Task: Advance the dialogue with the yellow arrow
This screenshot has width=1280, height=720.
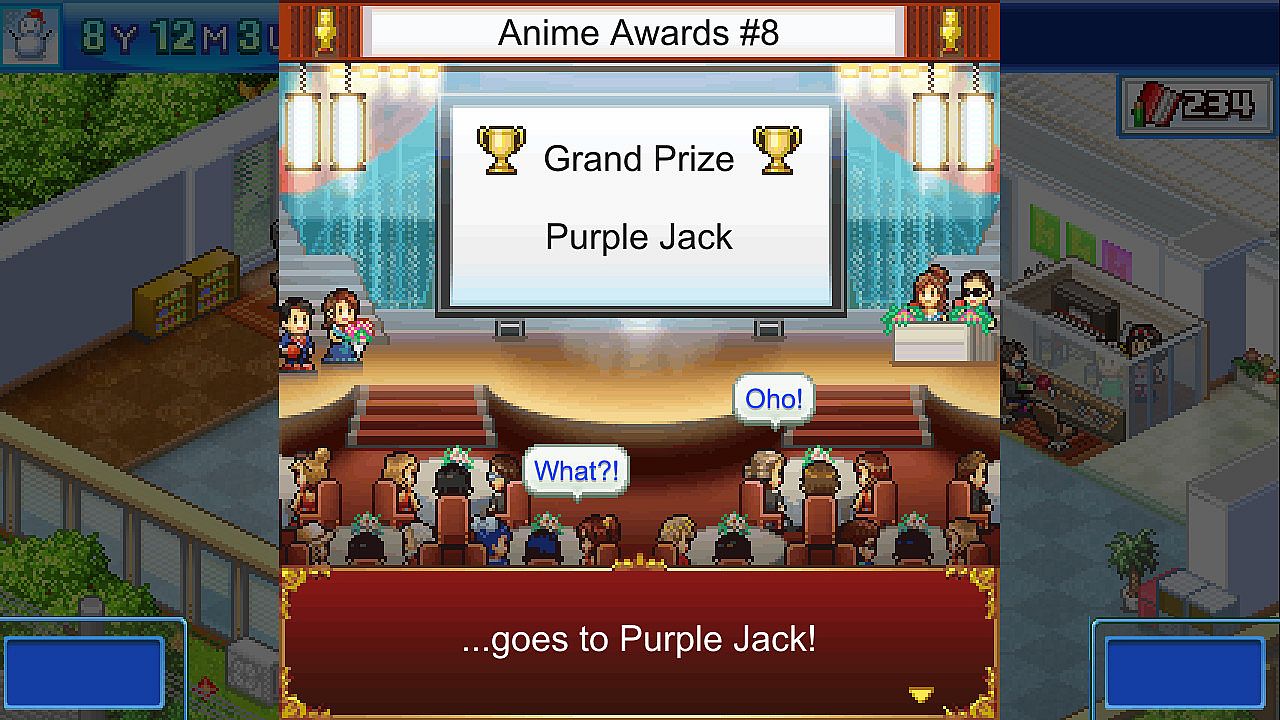Action: pos(920,694)
